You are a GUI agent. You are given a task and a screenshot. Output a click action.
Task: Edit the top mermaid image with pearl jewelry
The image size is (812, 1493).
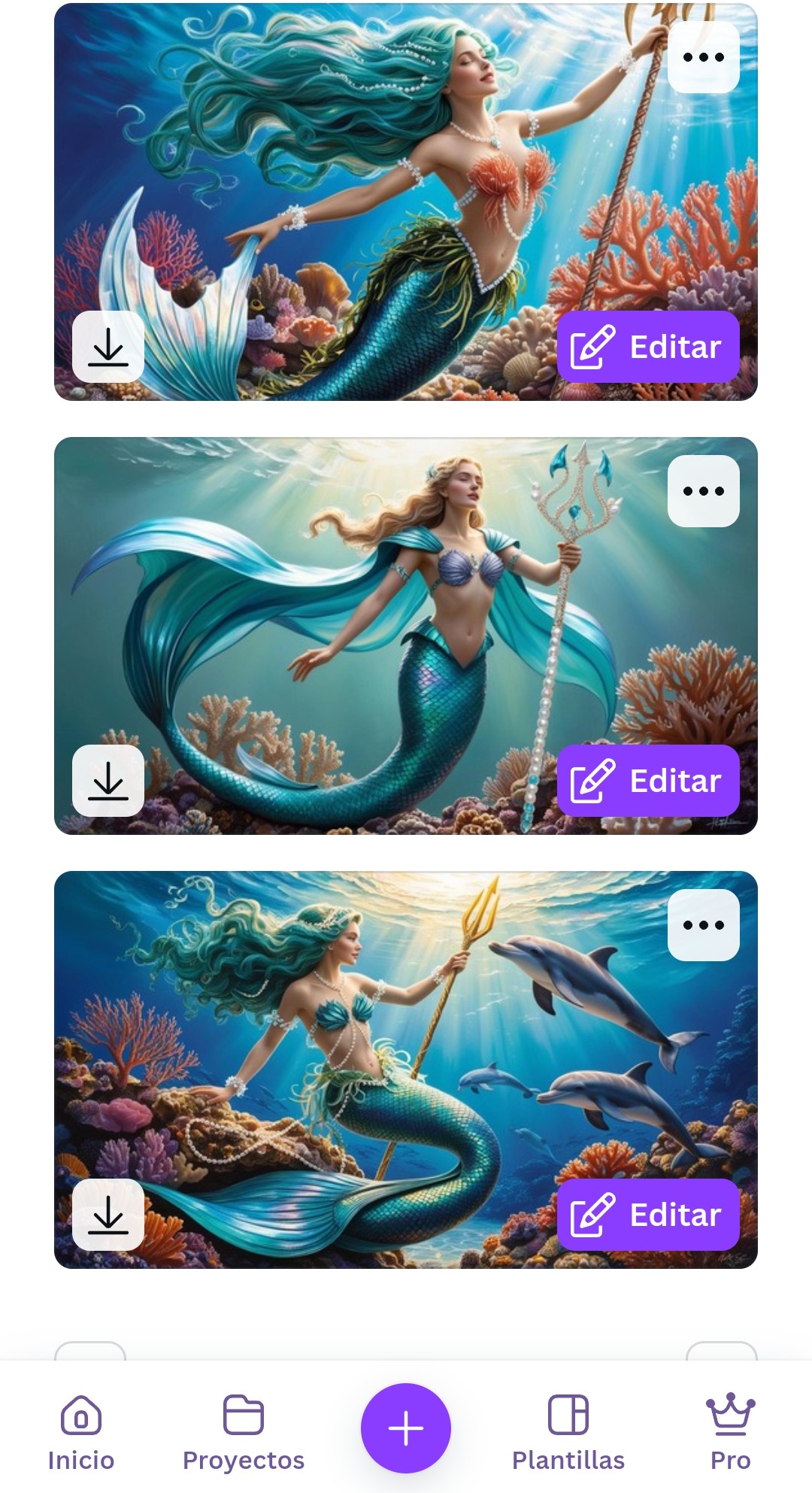pyautogui.click(x=648, y=347)
